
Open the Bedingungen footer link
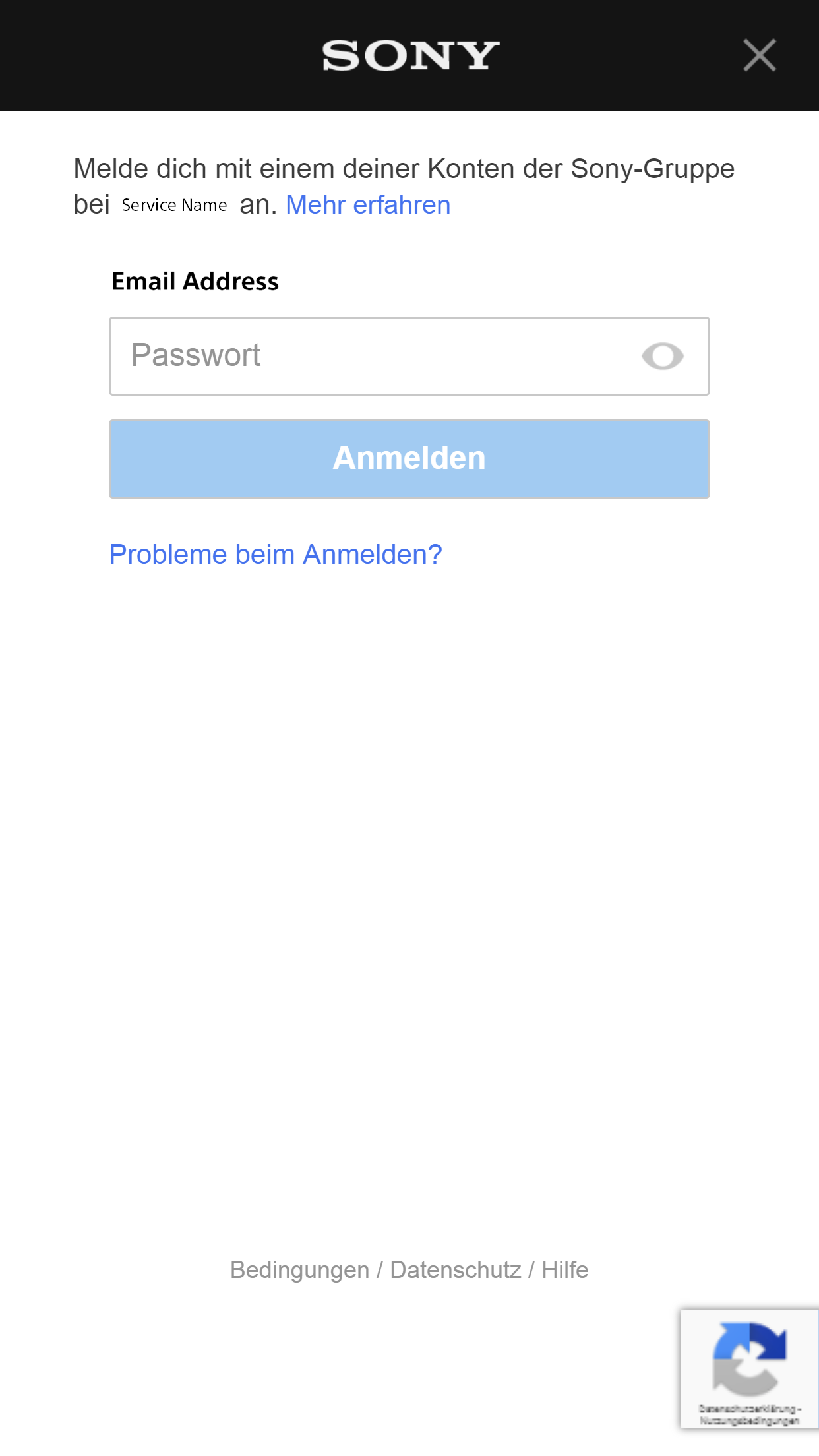click(x=299, y=1269)
